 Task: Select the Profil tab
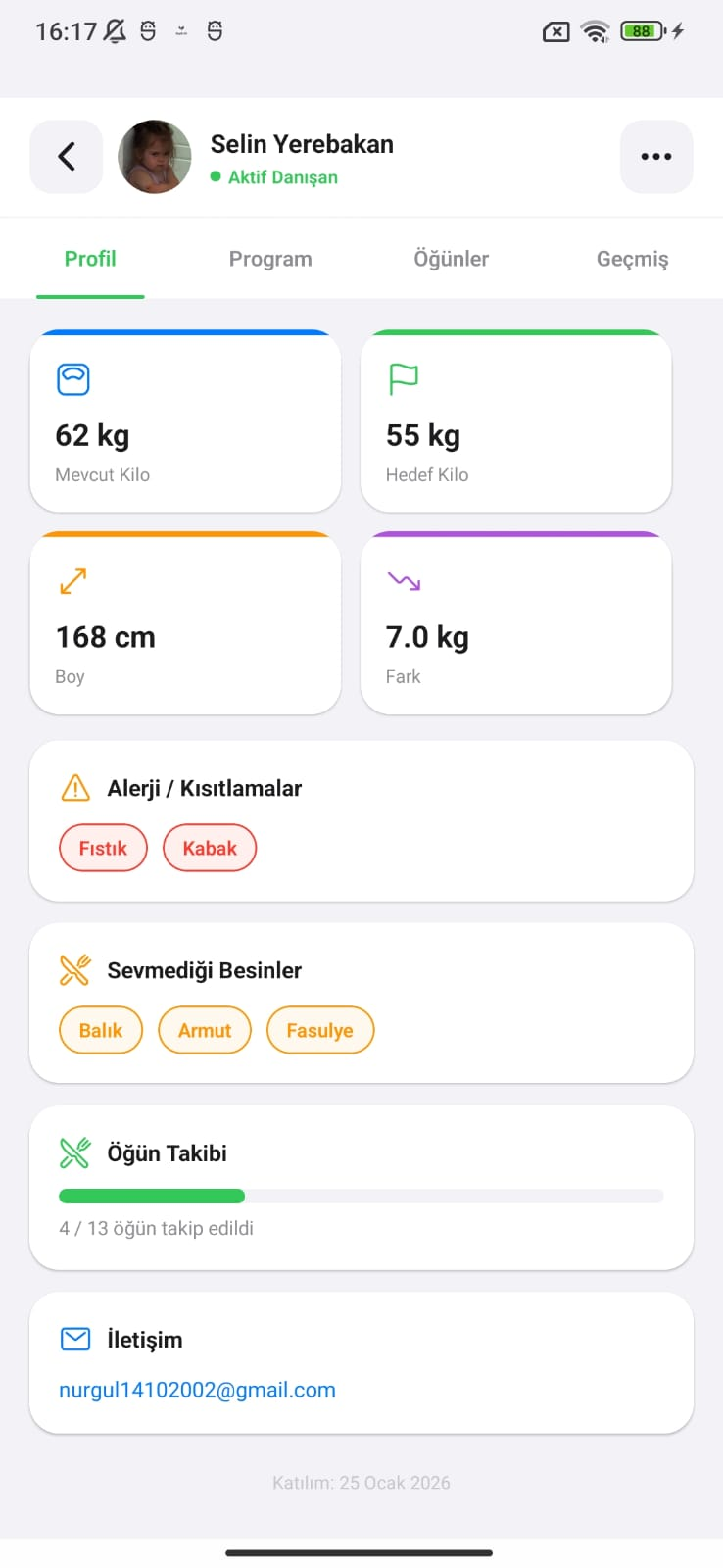[x=90, y=259]
